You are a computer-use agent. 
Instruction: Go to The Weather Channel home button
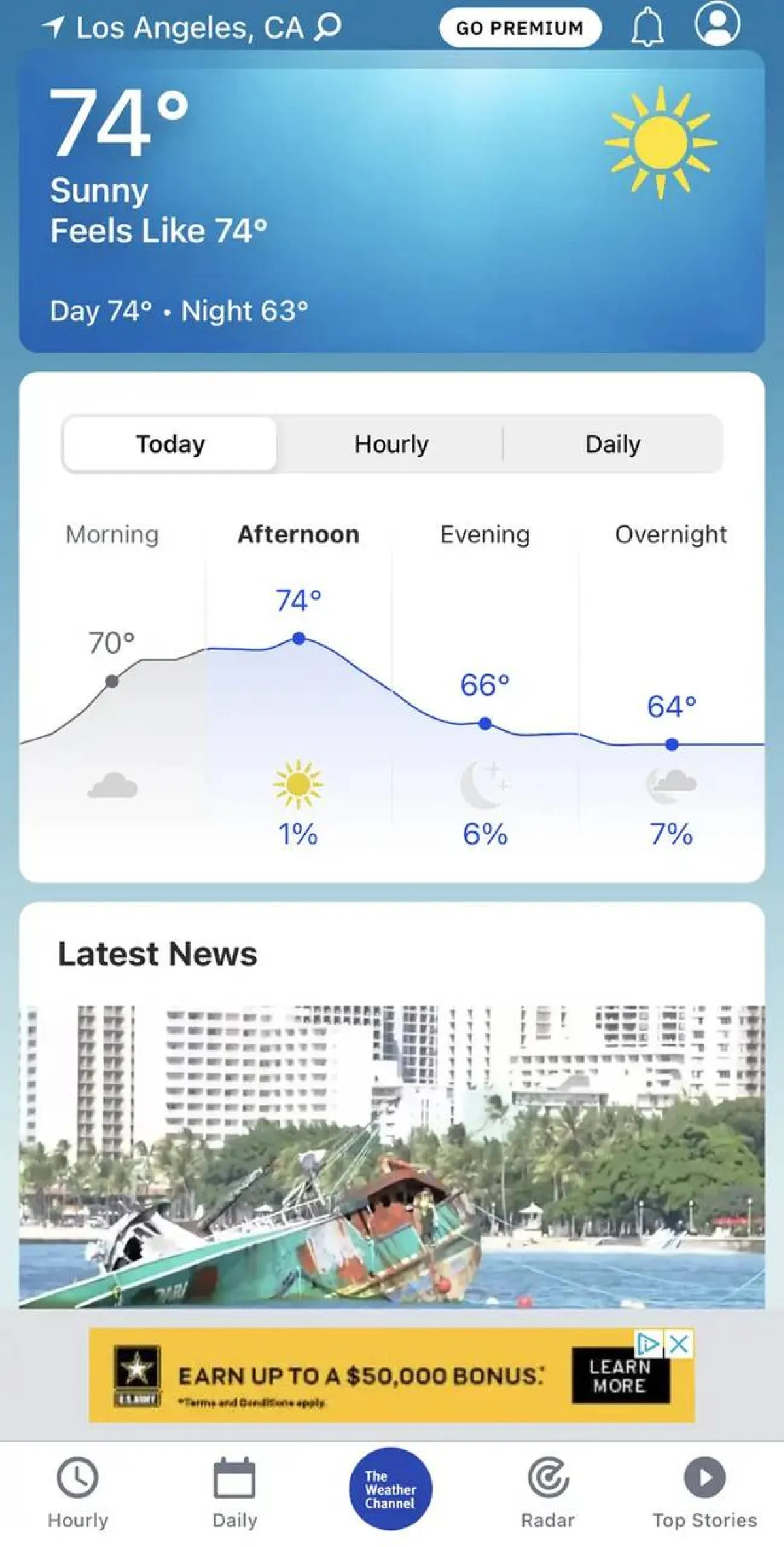(390, 1489)
